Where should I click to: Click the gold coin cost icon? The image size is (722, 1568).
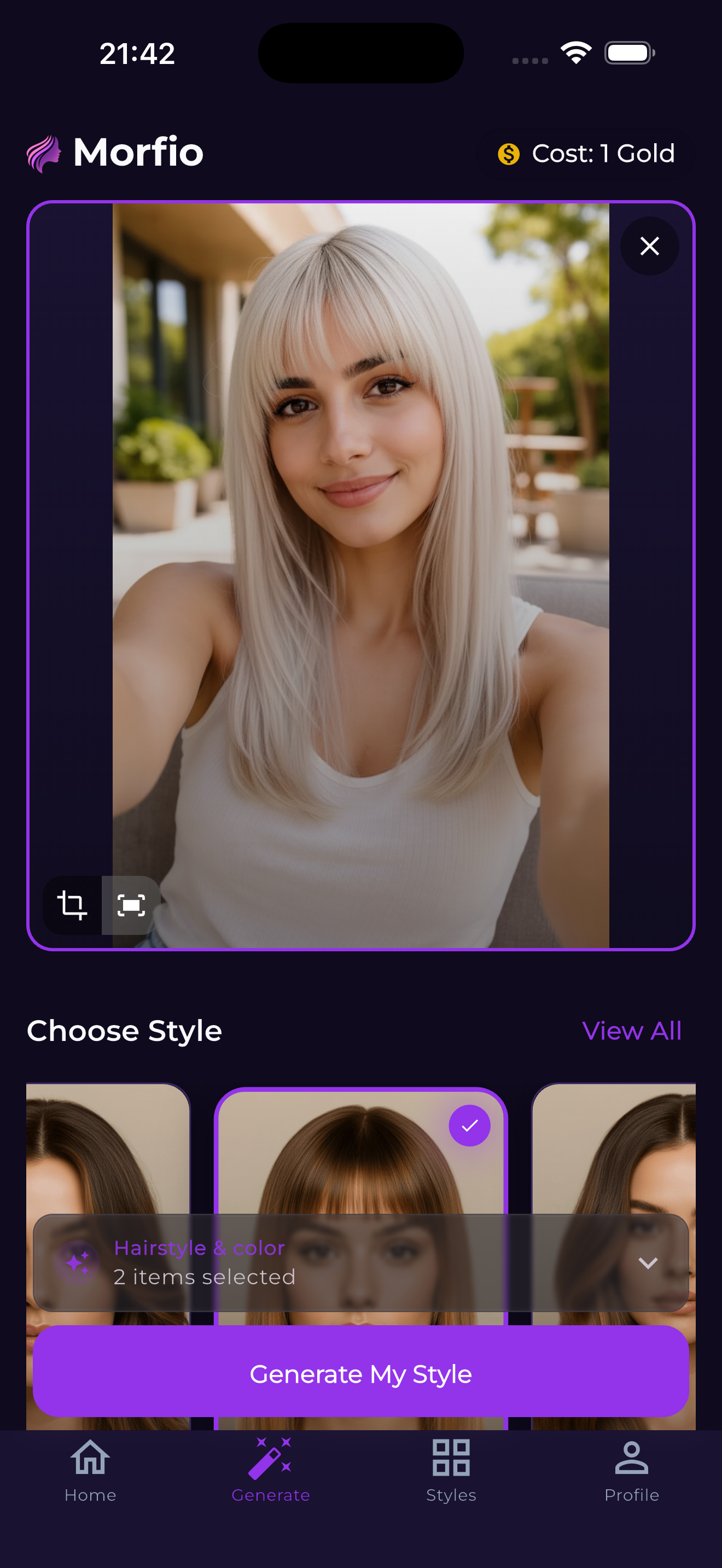tap(509, 154)
